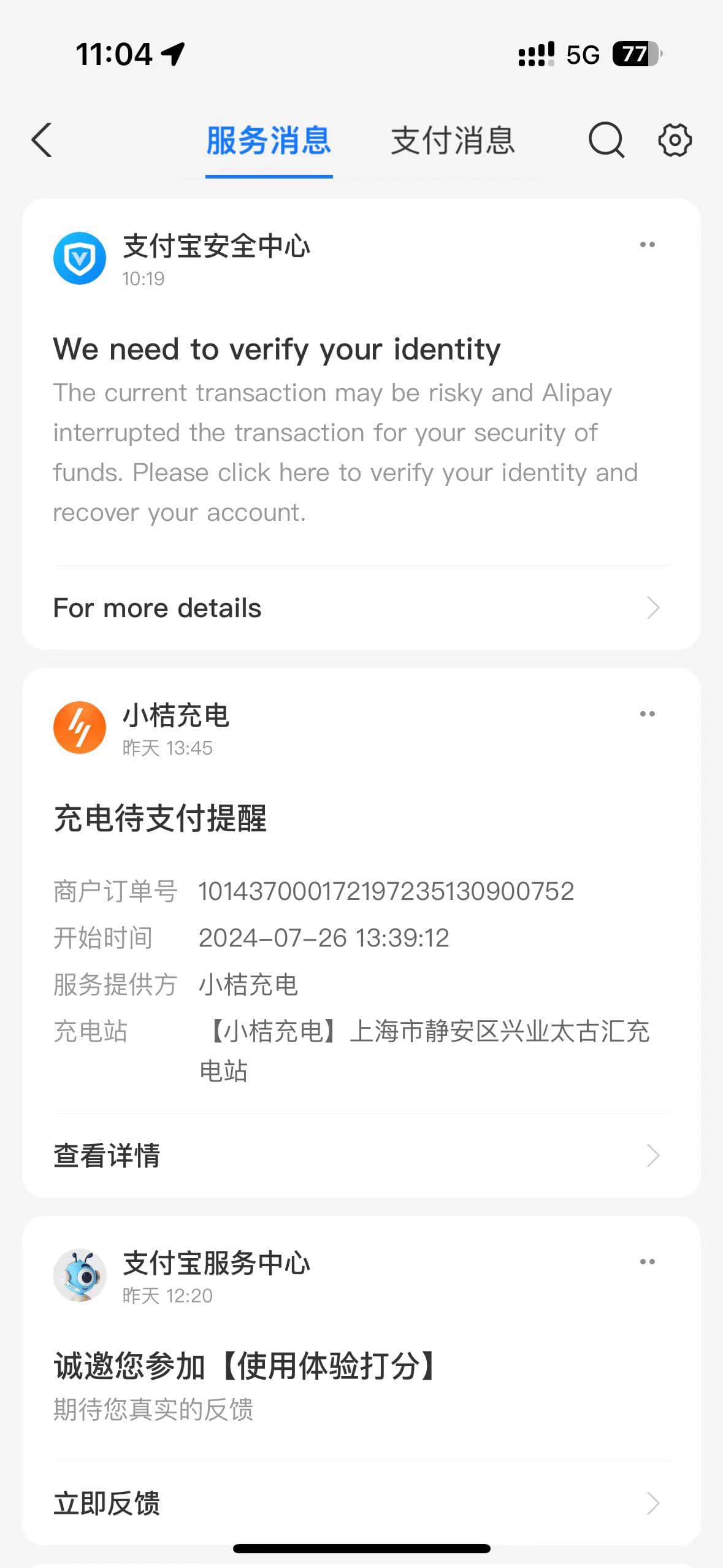Select the 服务消息 tab
723x1568 pixels.
[269, 140]
